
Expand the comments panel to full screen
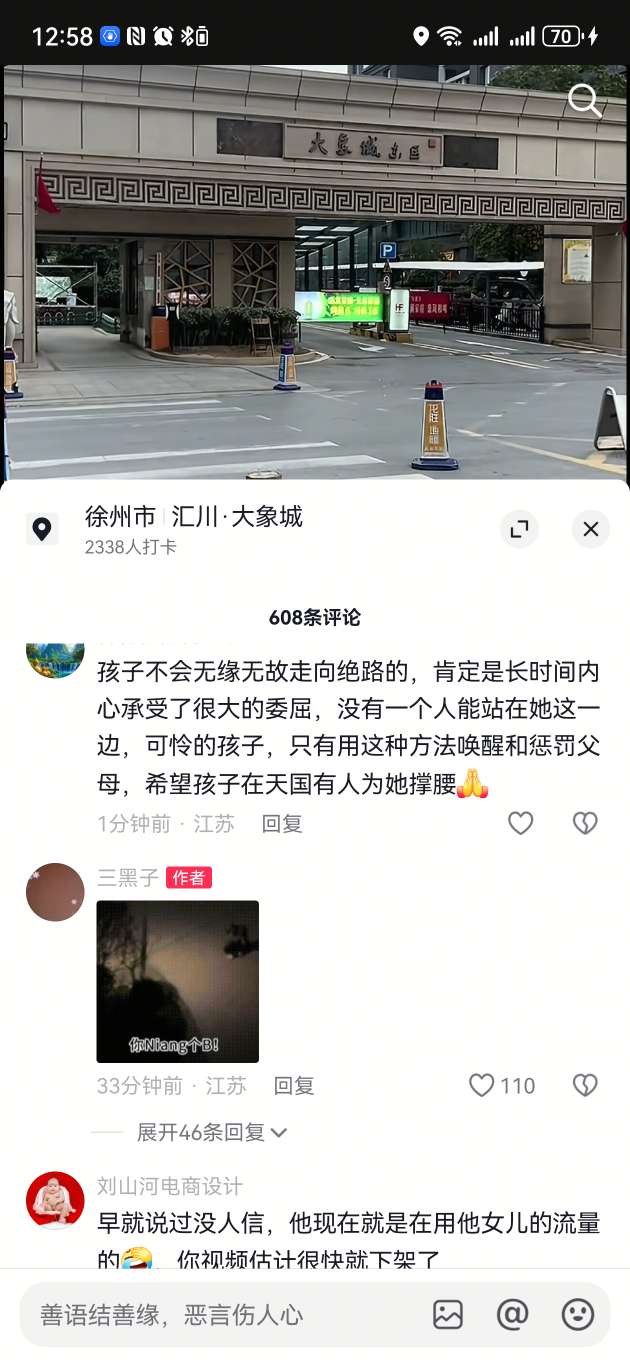[519, 529]
